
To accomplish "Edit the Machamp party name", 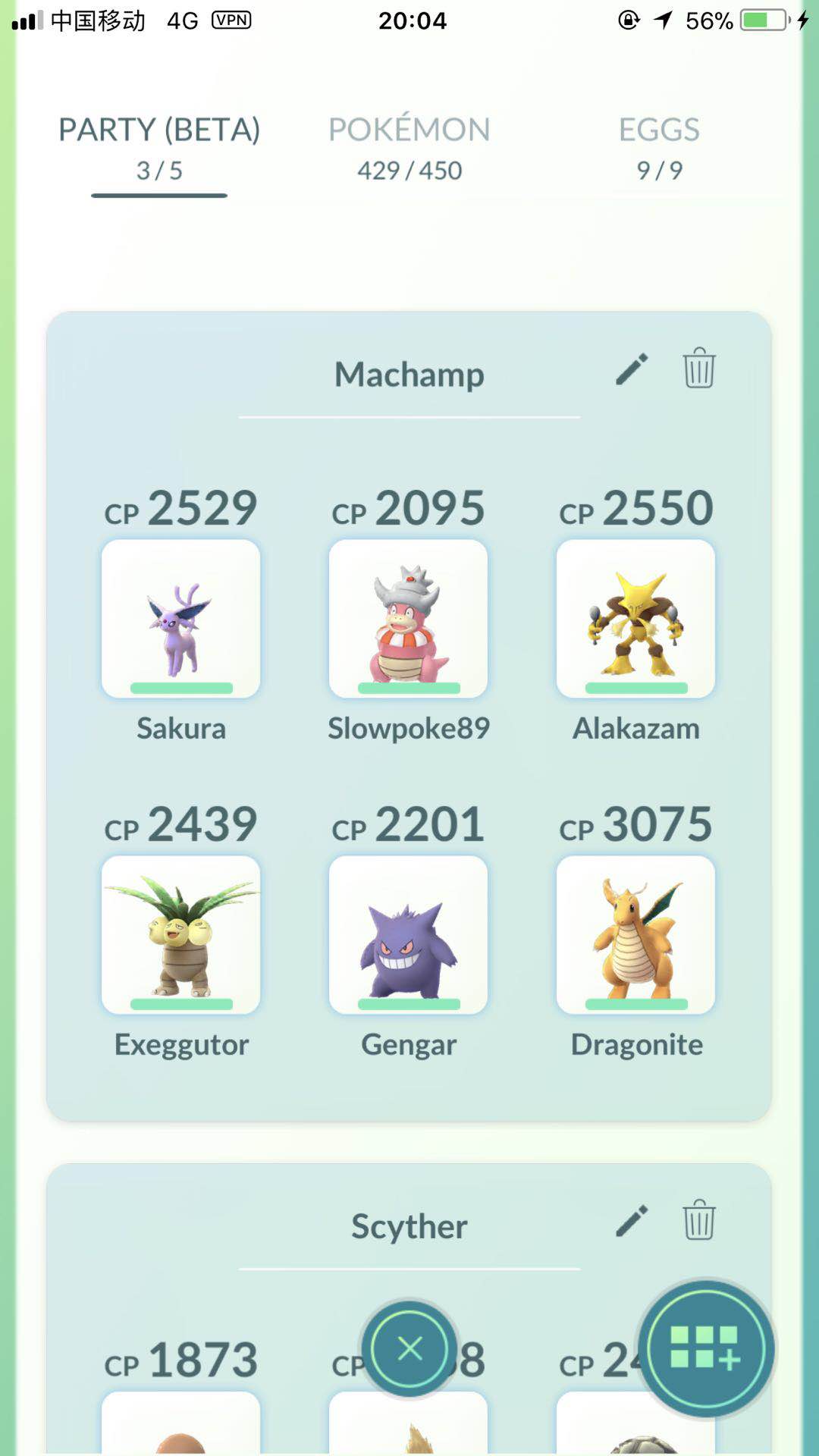I will coord(632,369).
